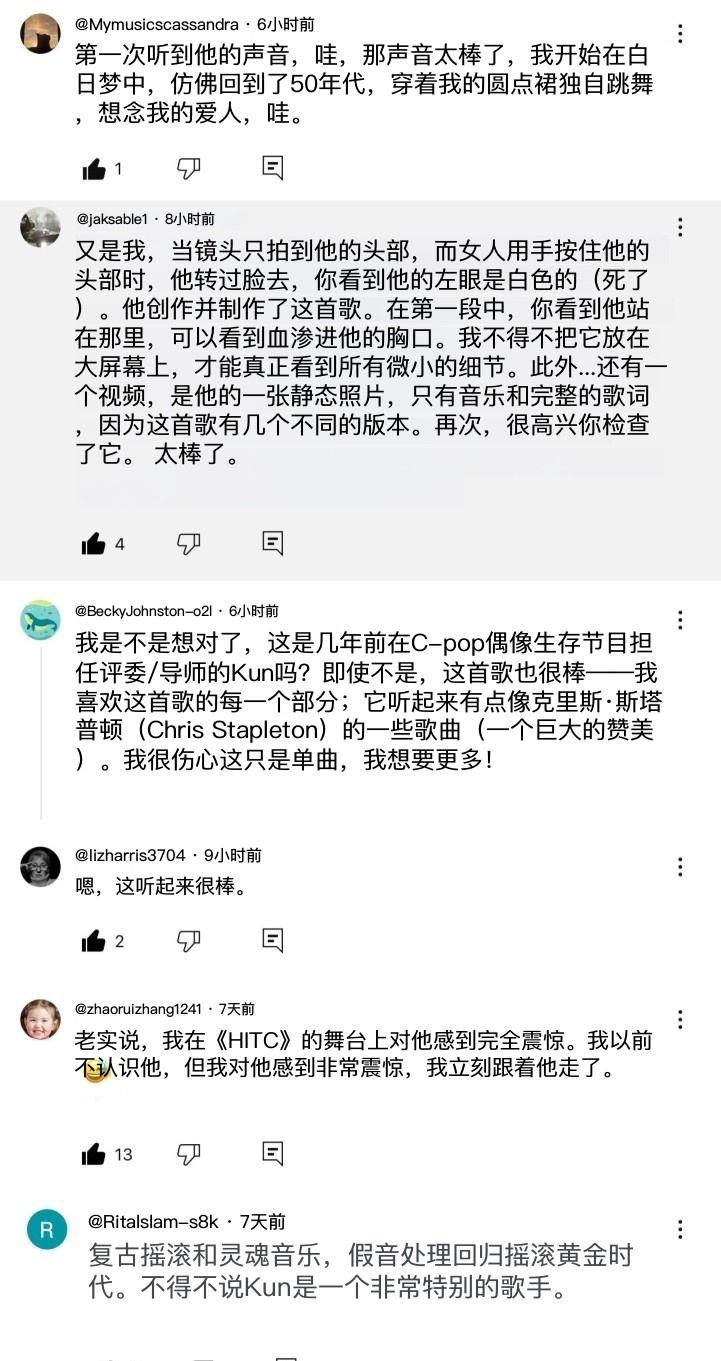Like @lizharris3704's comment
This screenshot has width=721, height=1361.
(94, 941)
